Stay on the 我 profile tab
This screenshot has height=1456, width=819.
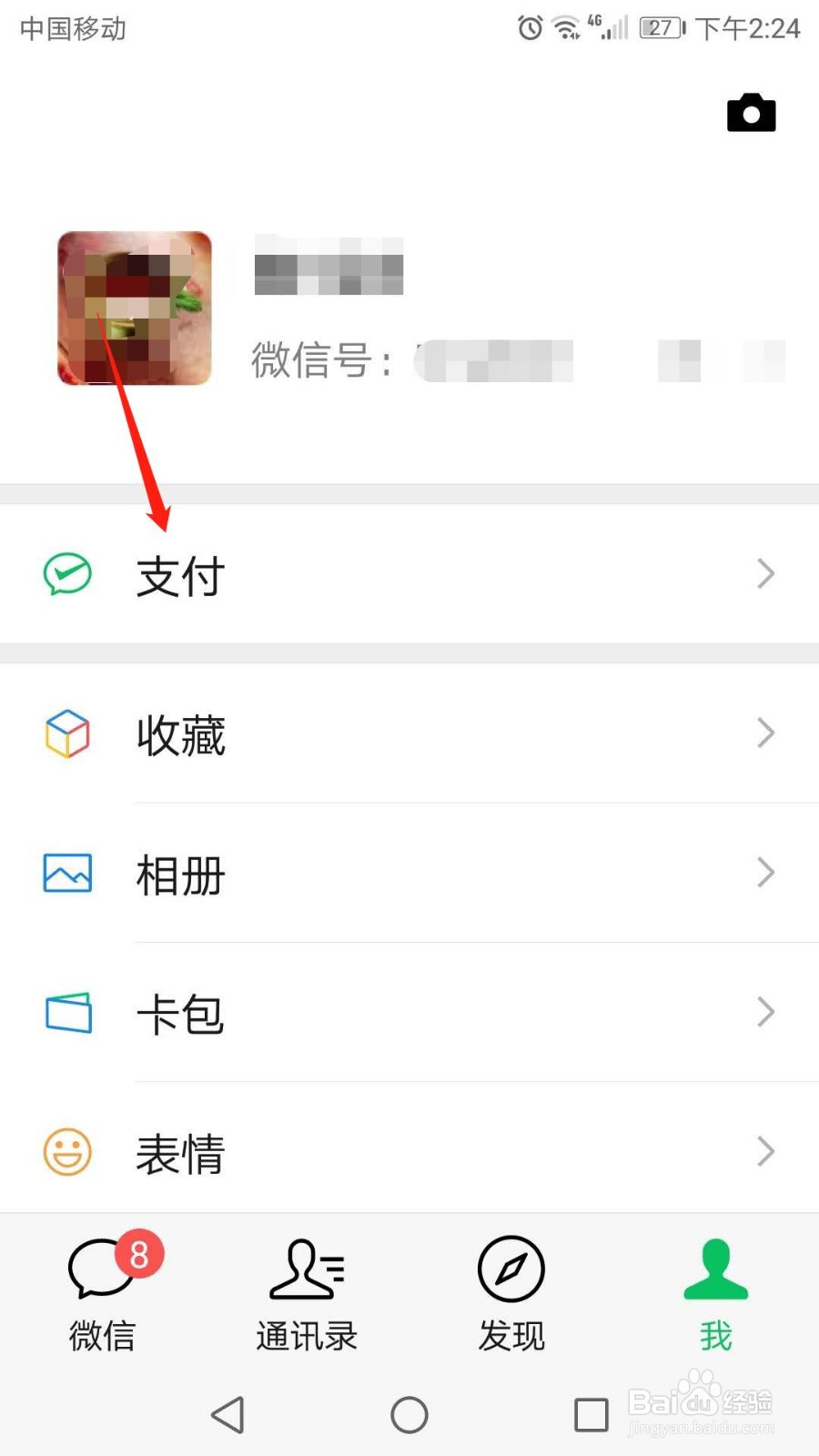(715, 1292)
